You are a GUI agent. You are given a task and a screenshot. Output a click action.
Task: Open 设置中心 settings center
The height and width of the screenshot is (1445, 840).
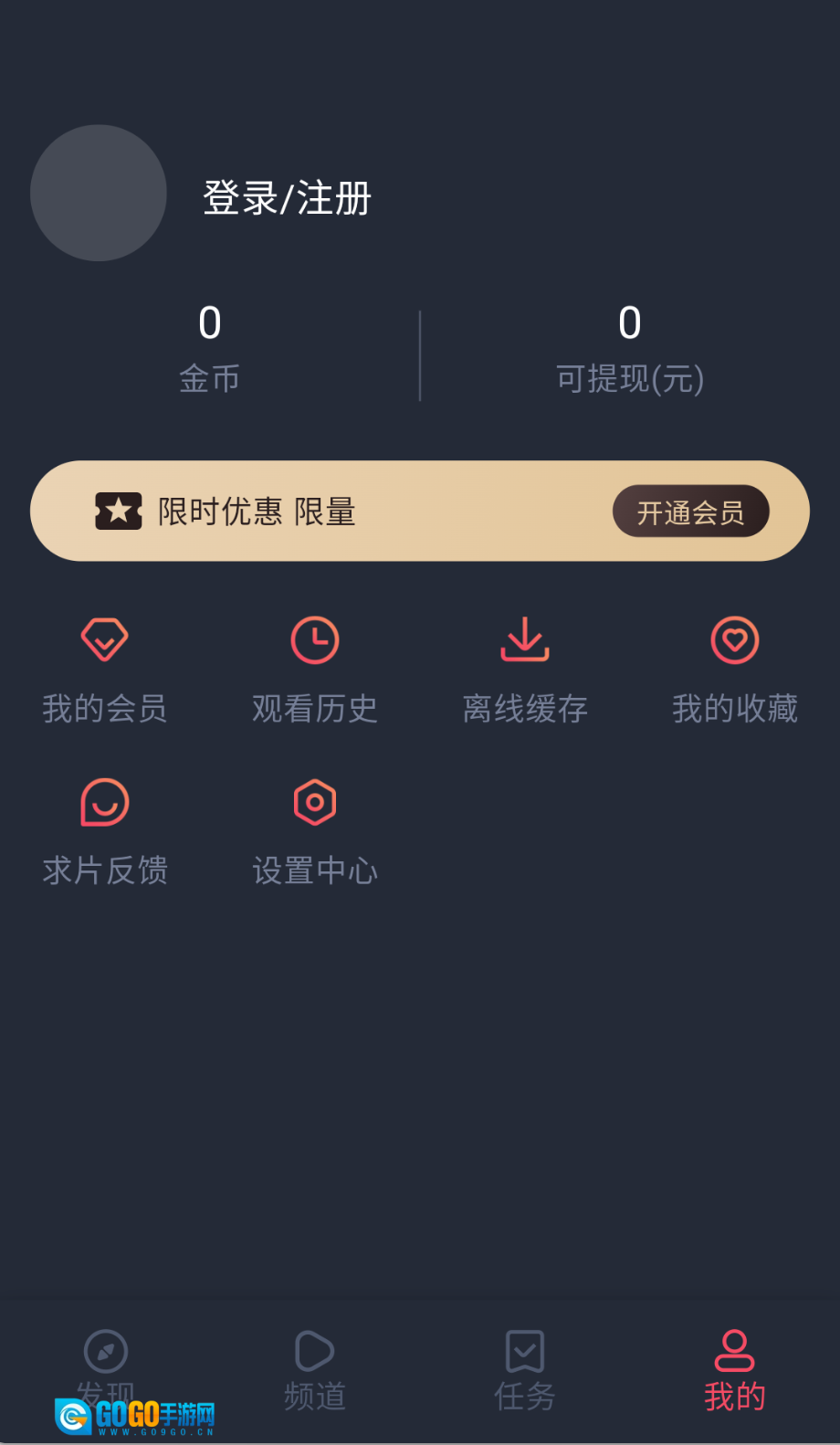(314, 802)
